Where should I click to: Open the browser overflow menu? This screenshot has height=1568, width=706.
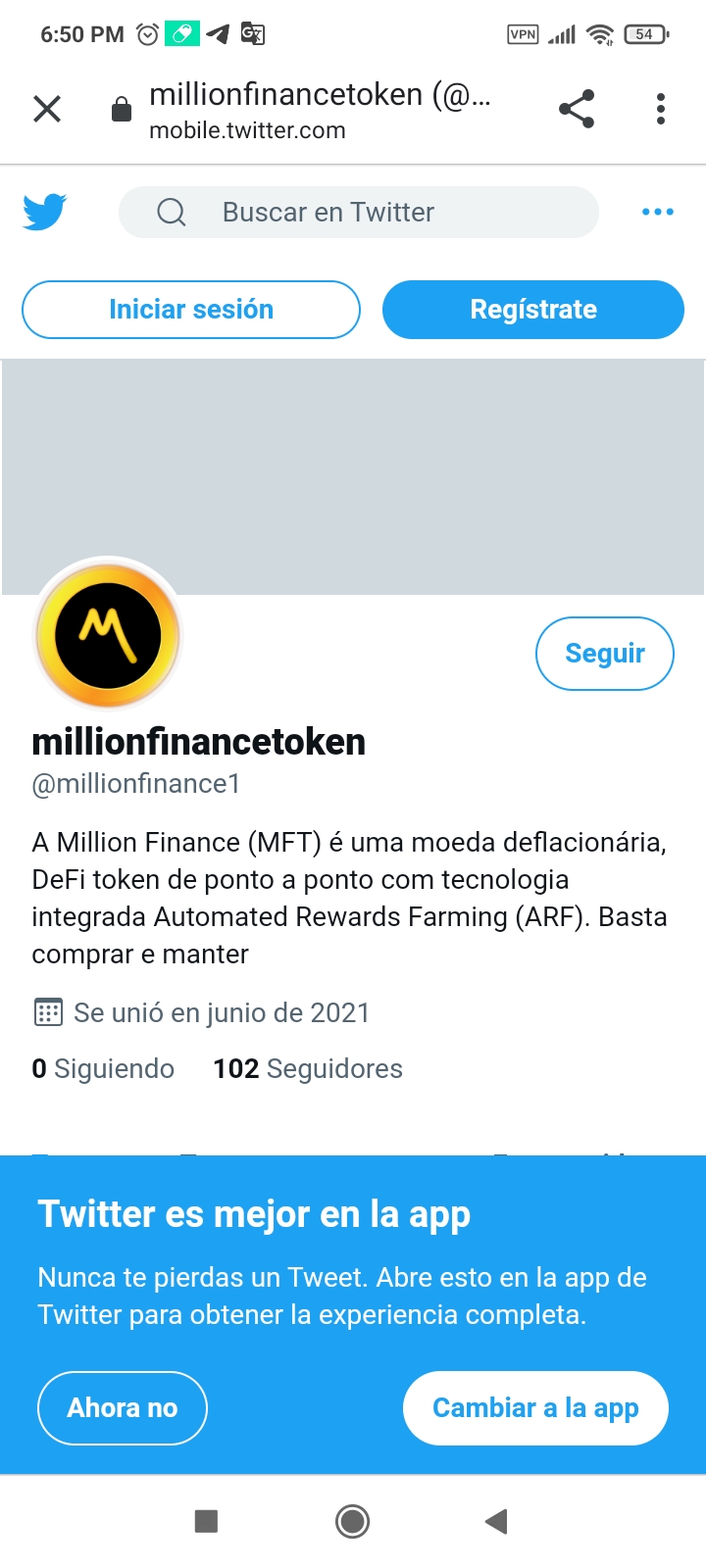pos(661,109)
